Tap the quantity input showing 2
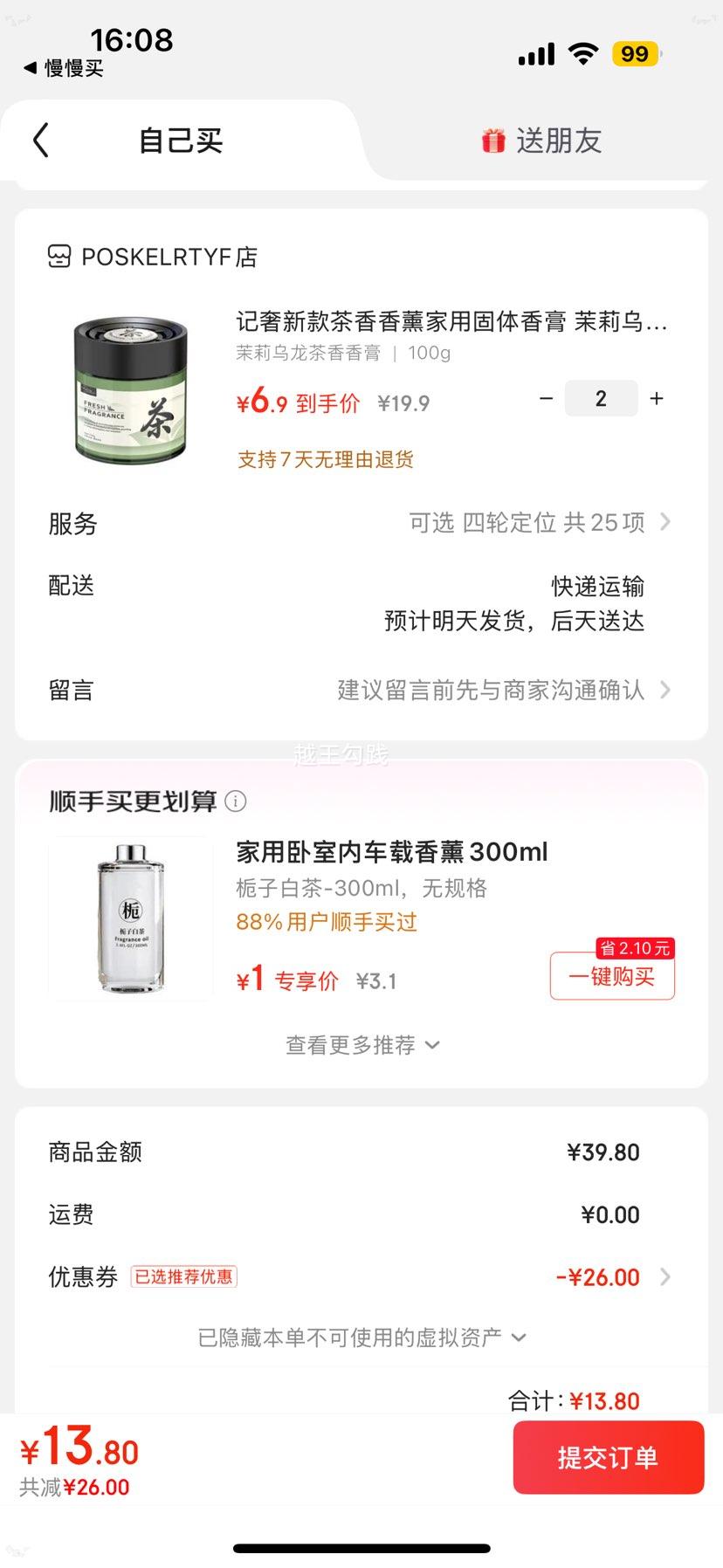The image size is (723, 1568). point(601,398)
